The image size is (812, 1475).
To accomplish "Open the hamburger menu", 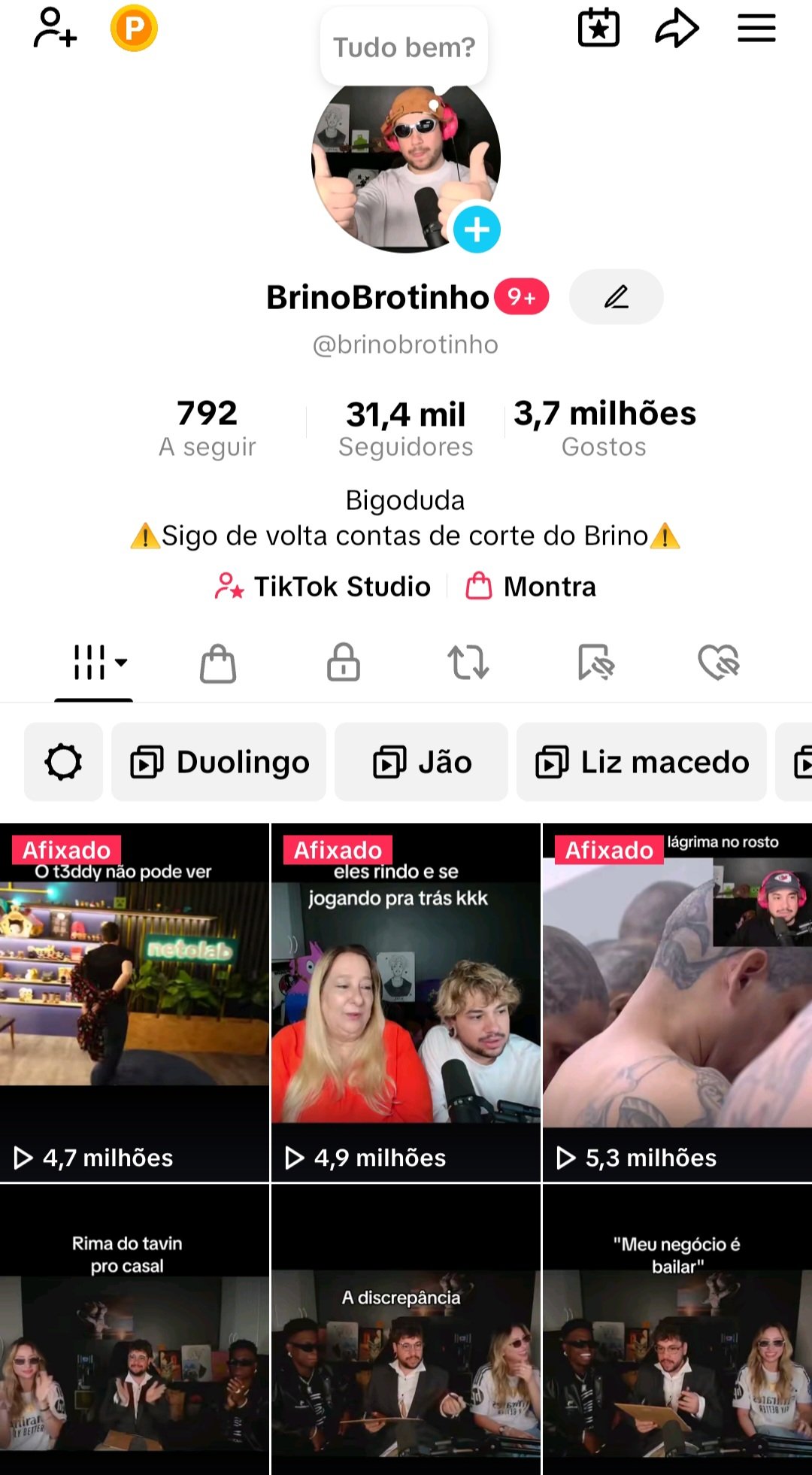I will [756, 29].
